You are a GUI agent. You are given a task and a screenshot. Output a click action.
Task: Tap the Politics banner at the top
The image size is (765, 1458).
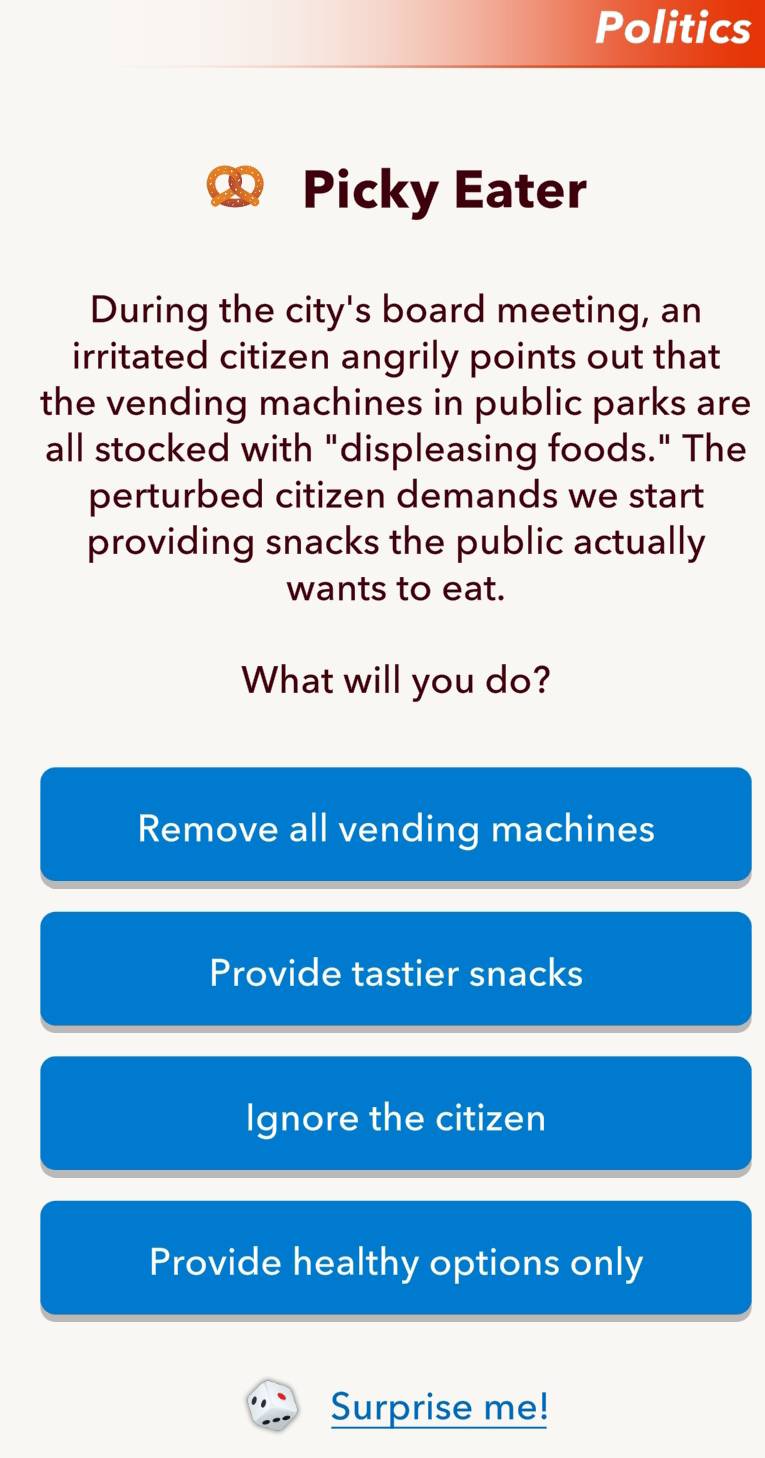(x=672, y=29)
